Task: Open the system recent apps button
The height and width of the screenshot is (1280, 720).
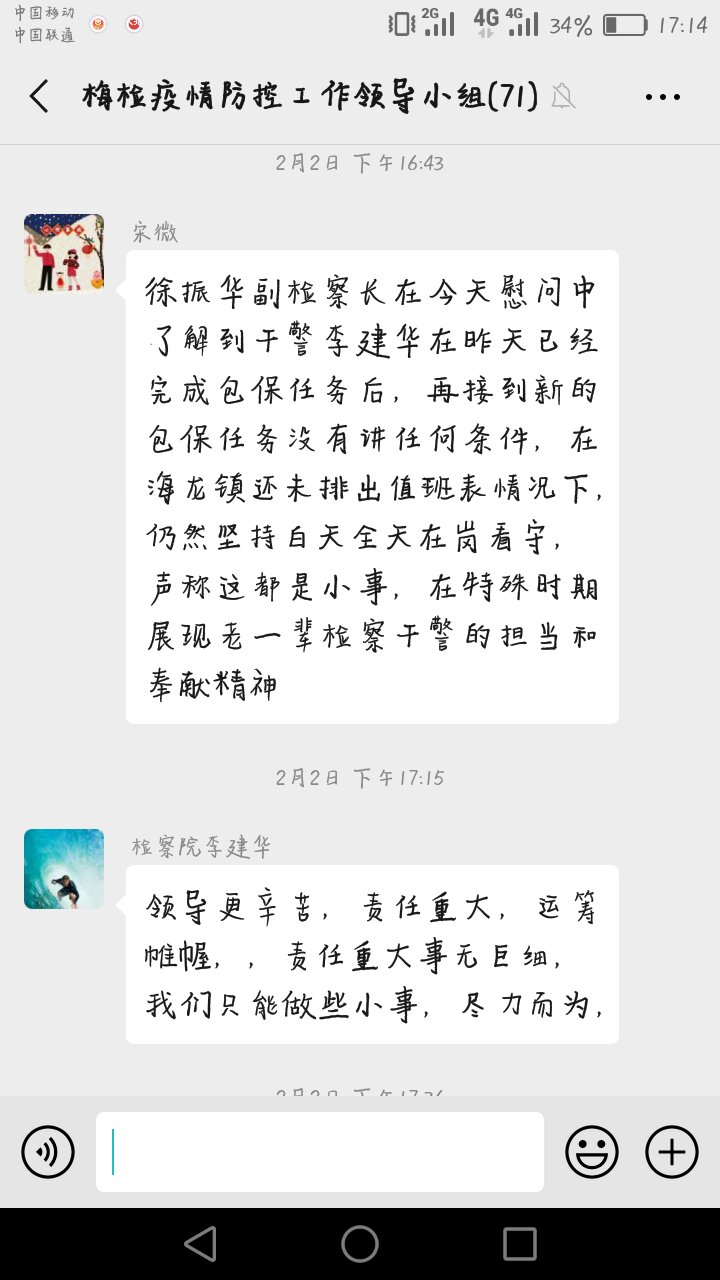Action: click(x=520, y=1244)
